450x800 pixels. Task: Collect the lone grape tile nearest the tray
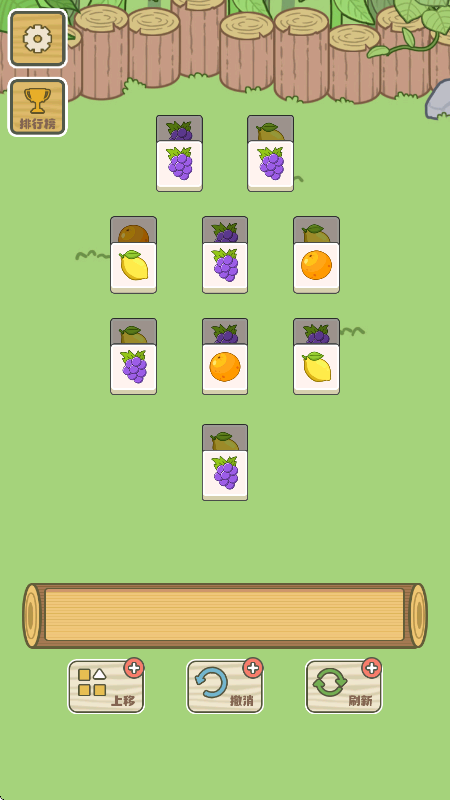pos(225,475)
